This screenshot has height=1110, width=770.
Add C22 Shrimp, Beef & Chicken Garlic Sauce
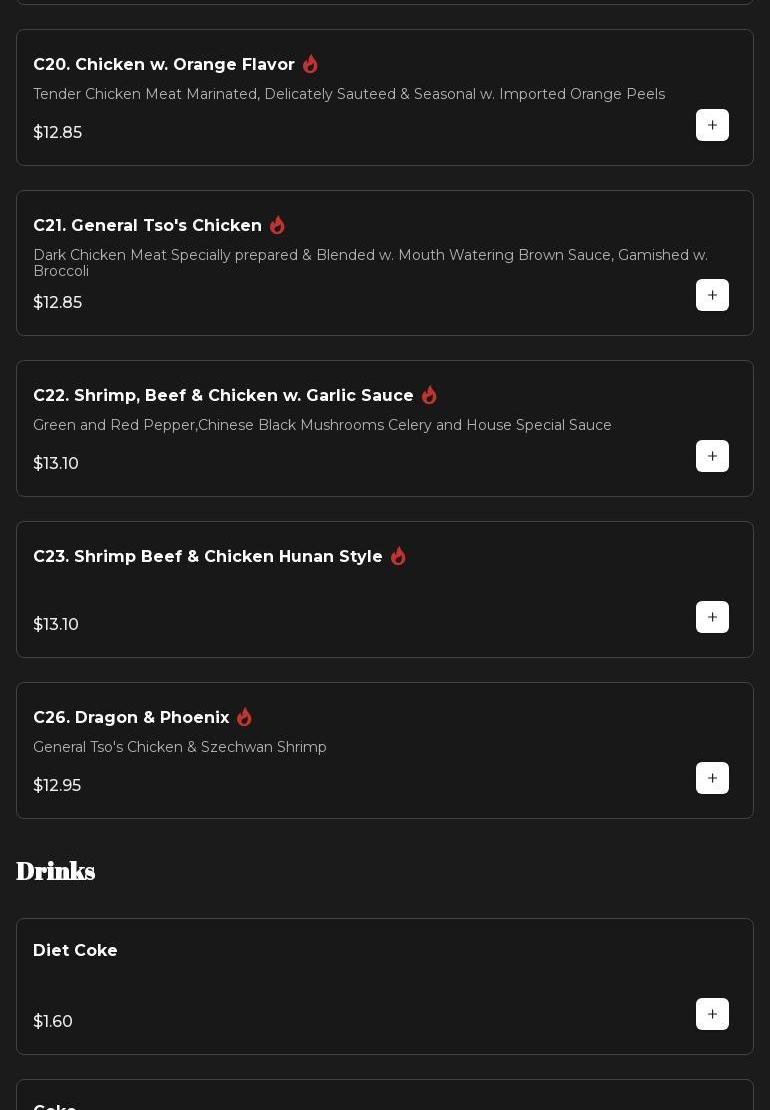[x=712, y=456]
